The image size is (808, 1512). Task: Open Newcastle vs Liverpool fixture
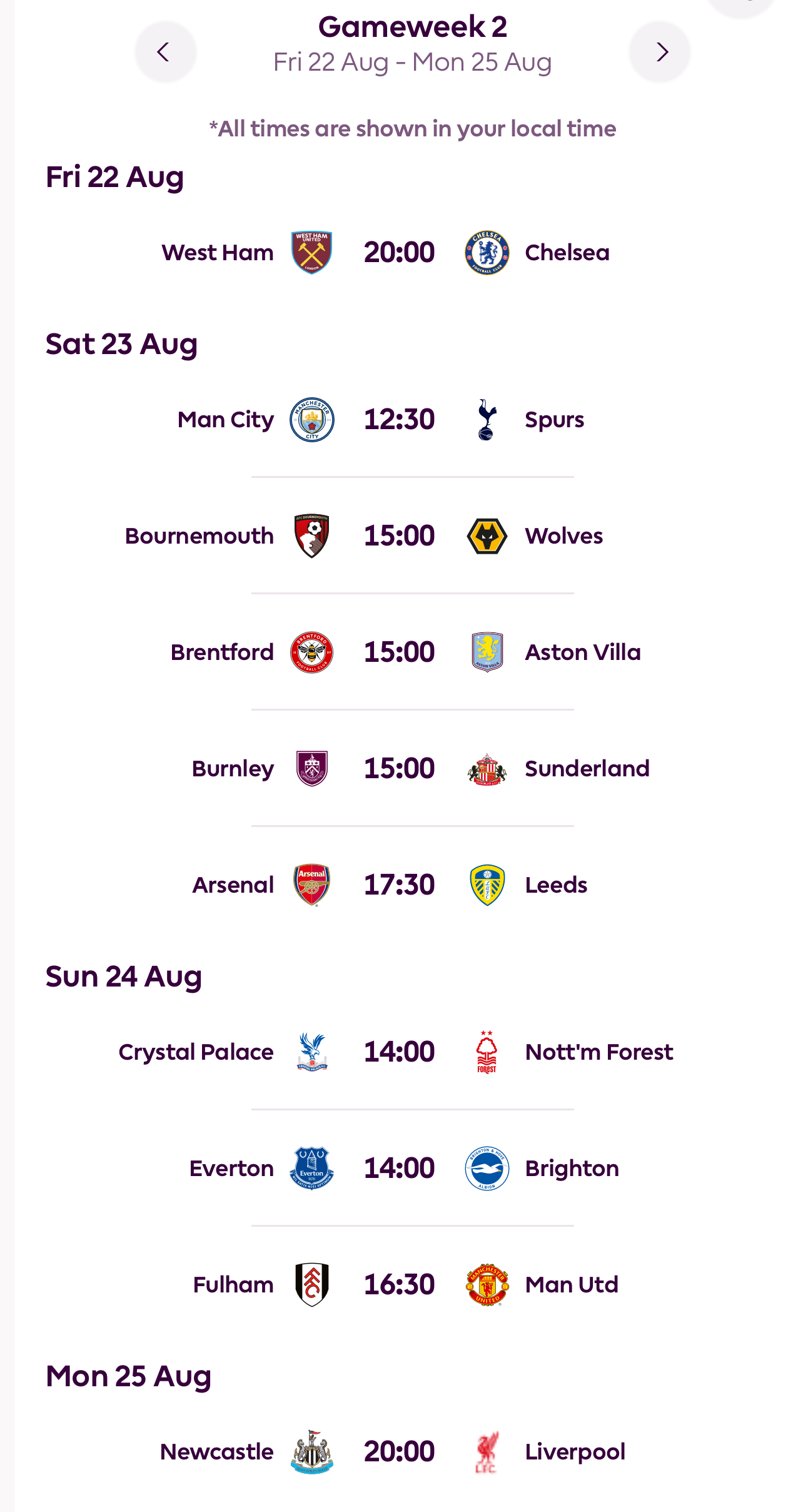click(x=399, y=1452)
